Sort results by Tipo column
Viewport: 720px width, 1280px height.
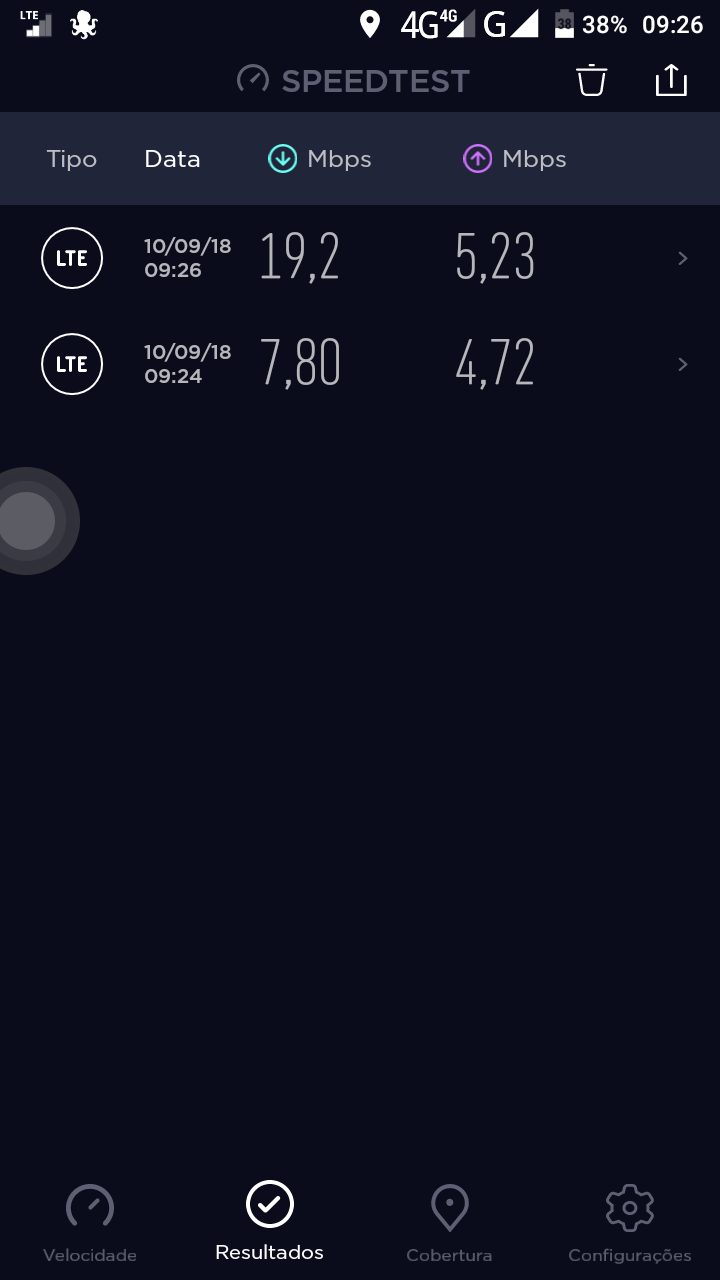pyautogui.click(x=72, y=159)
